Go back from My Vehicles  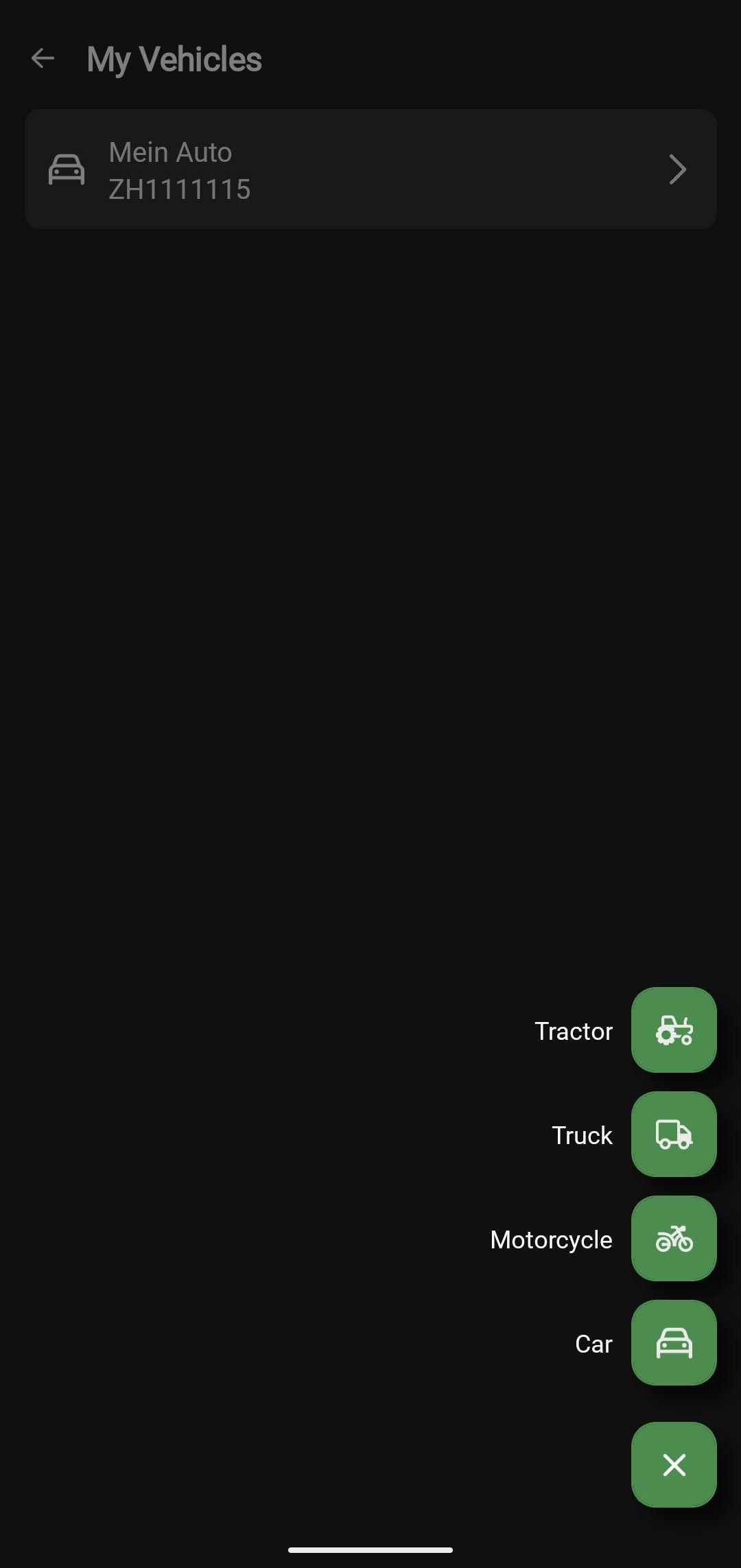43,59
